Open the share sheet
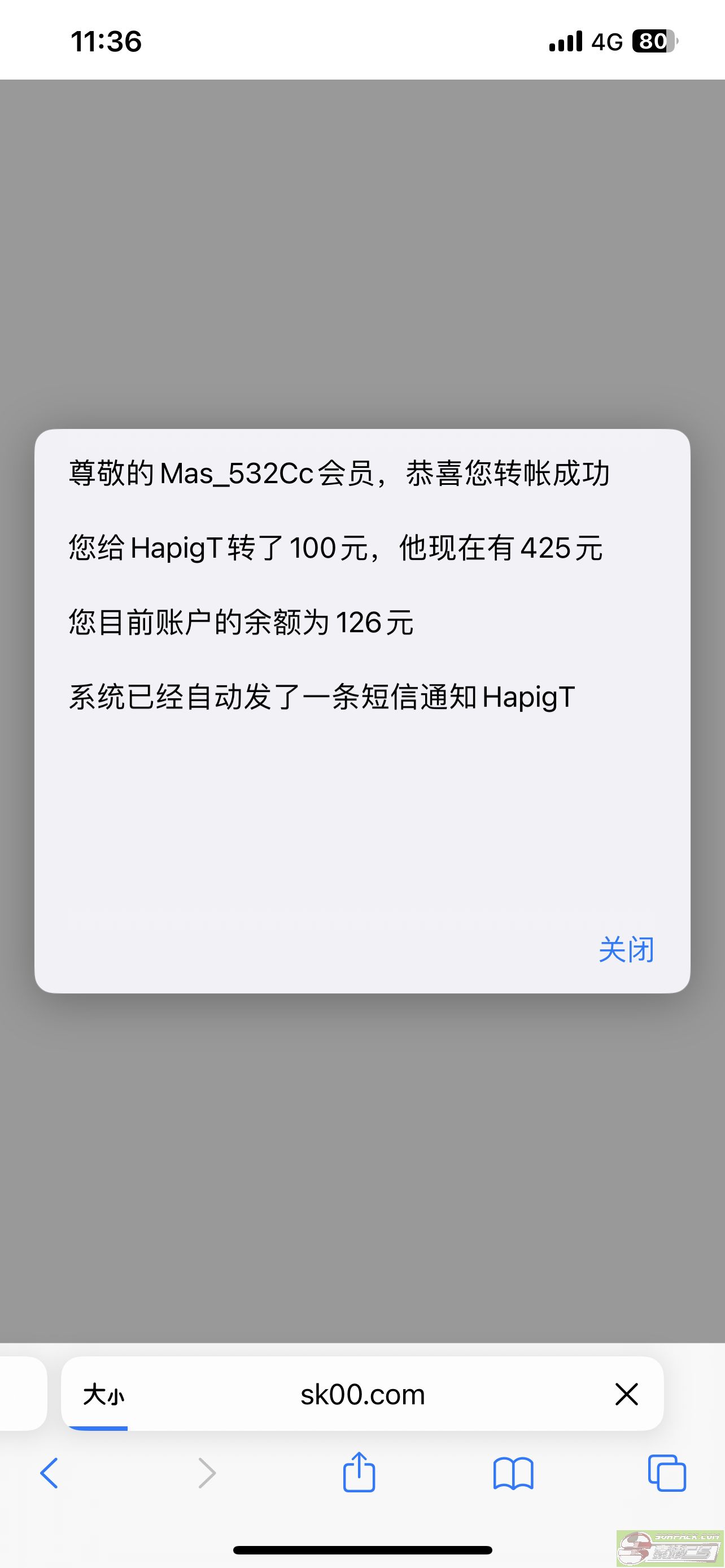This screenshot has height=1568, width=725. pos(359,1472)
